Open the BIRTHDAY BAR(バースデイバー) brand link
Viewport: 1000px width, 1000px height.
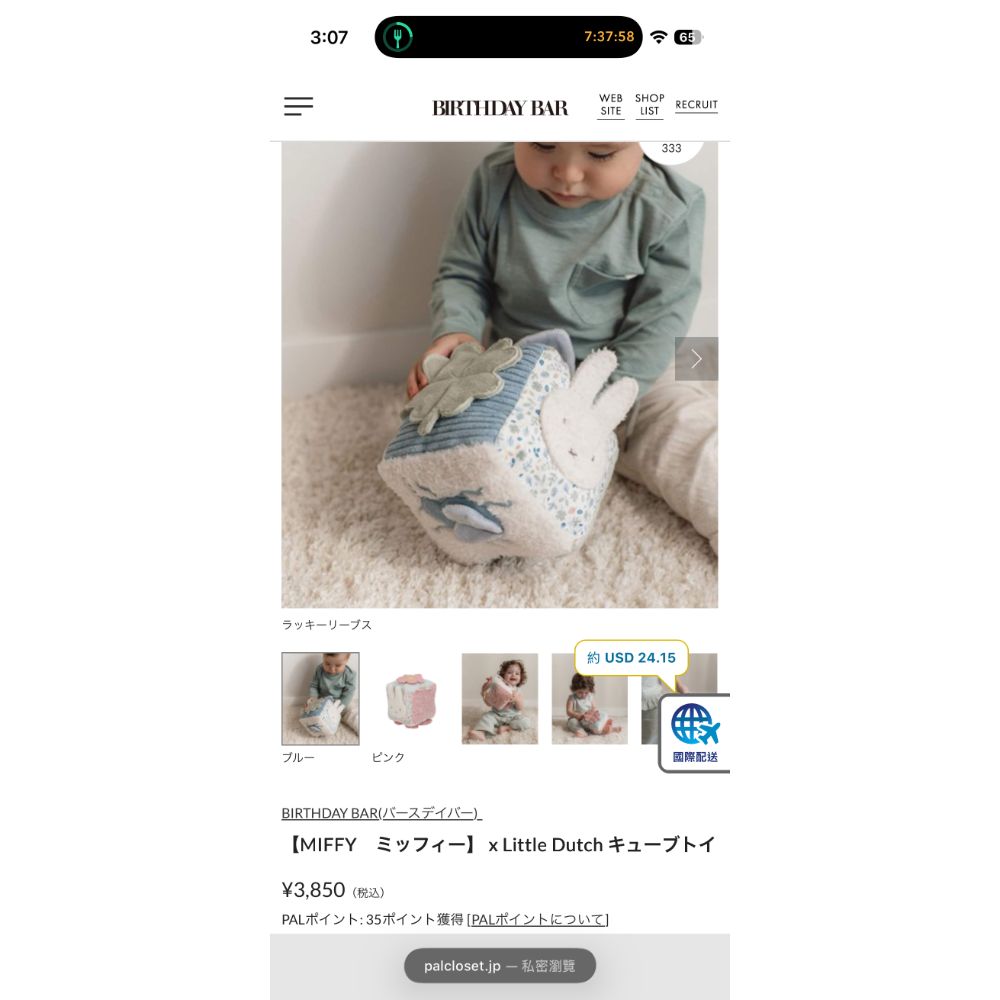pyautogui.click(x=381, y=813)
